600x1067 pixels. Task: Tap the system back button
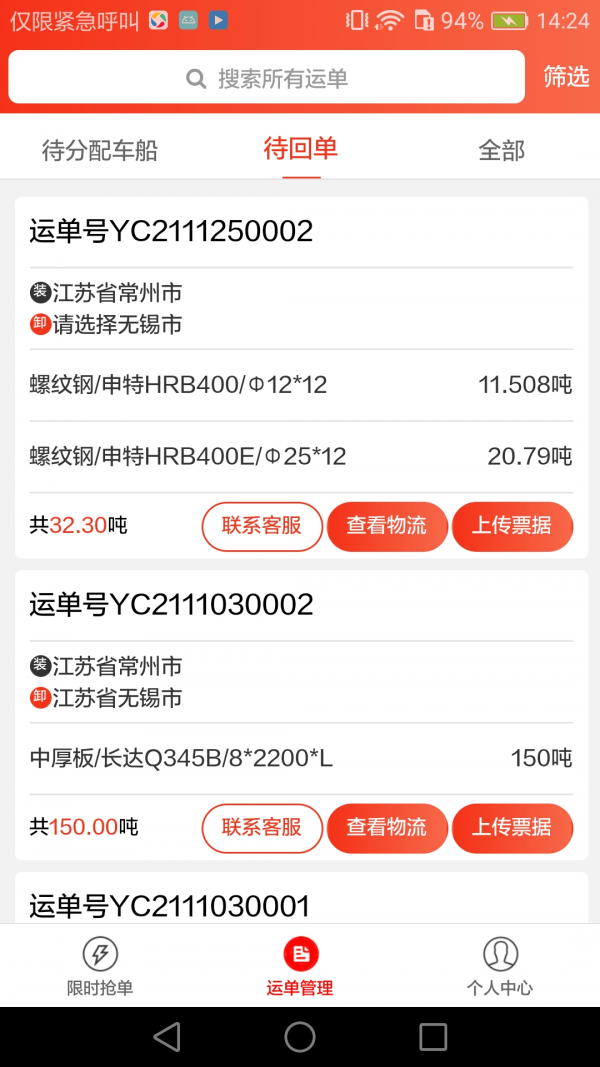click(x=167, y=1037)
